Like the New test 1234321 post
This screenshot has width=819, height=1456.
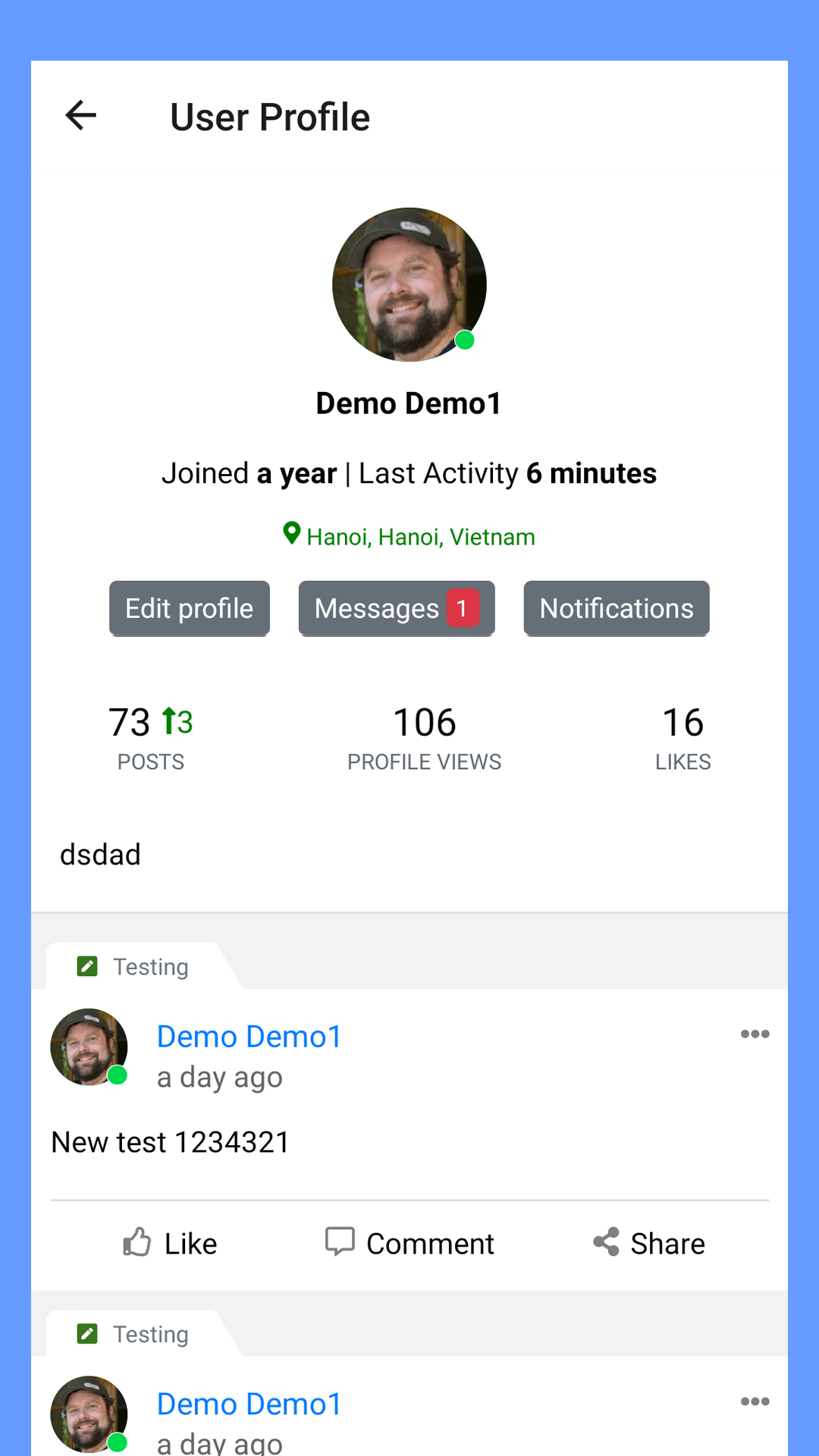point(170,1243)
